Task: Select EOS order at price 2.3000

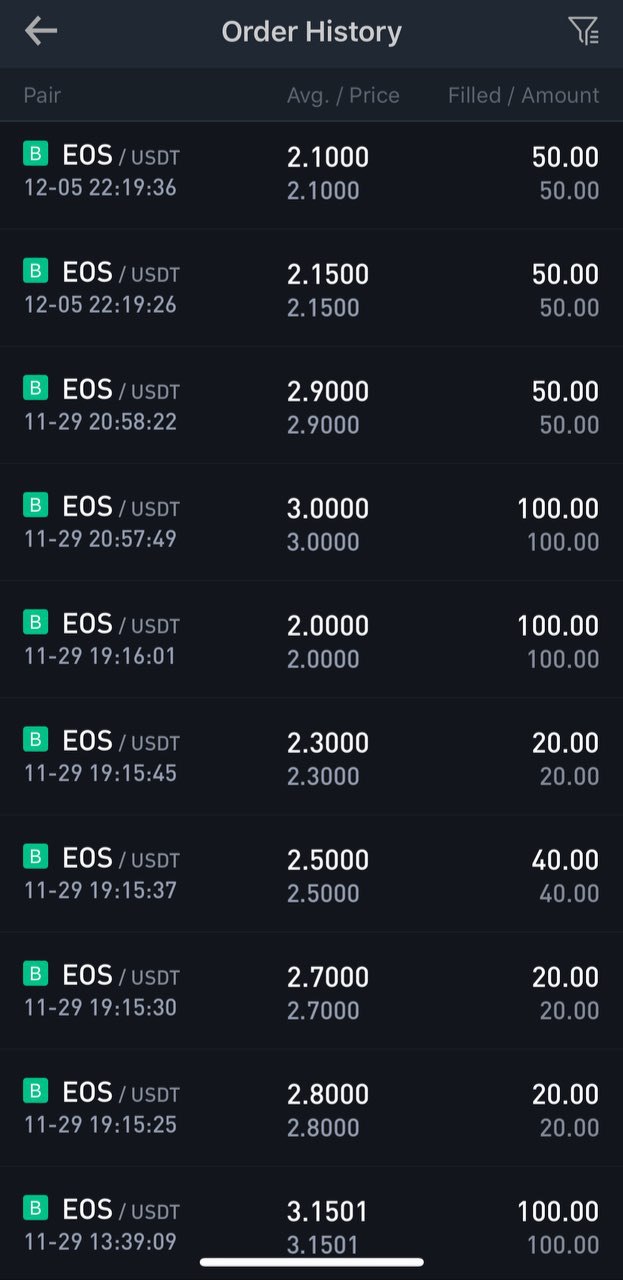Action: coord(311,756)
